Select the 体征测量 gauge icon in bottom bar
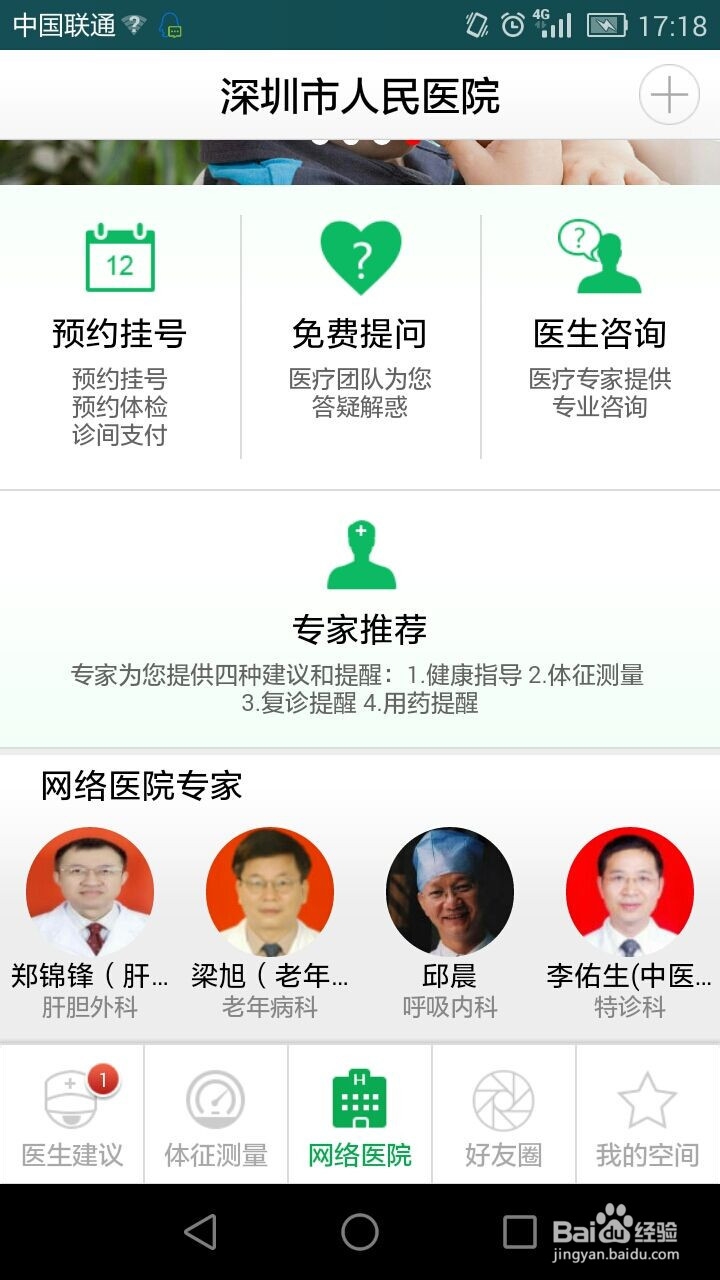 pyautogui.click(x=215, y=1098)
